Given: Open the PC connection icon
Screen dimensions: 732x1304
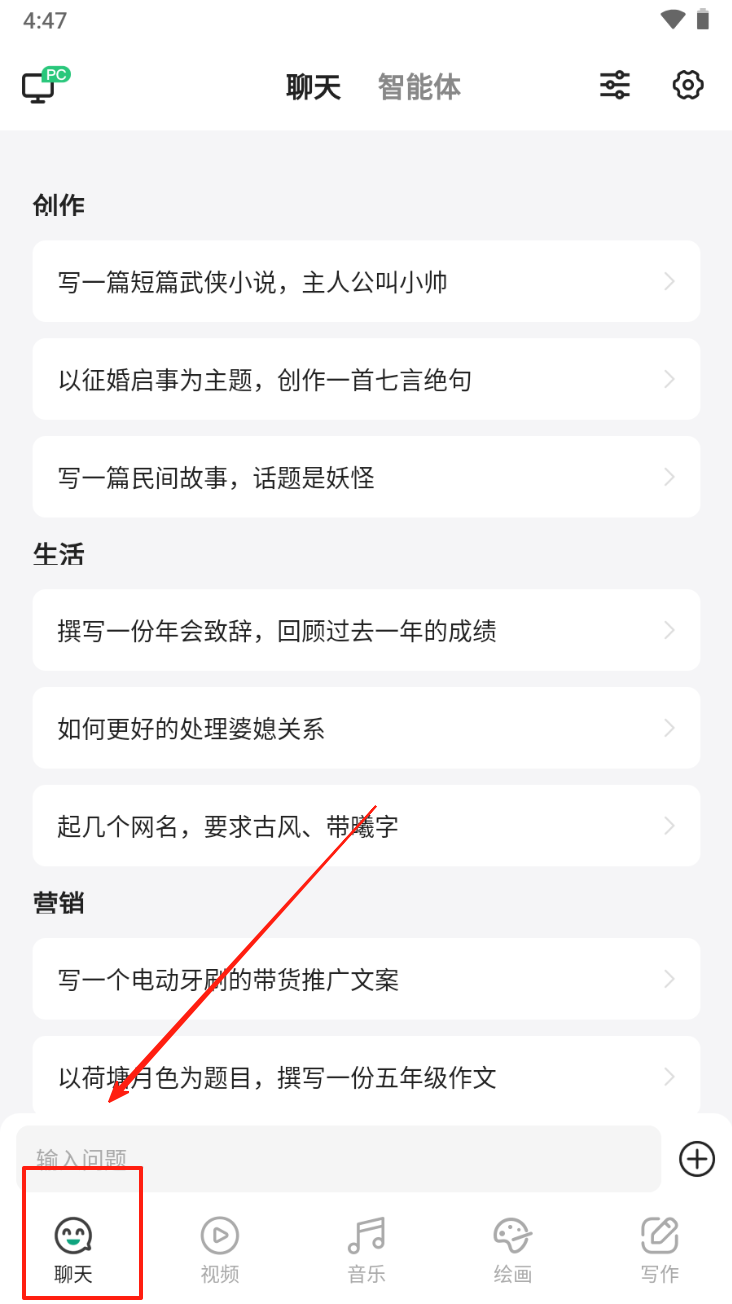Looking at the screenshot, I should tap(44, 86).
